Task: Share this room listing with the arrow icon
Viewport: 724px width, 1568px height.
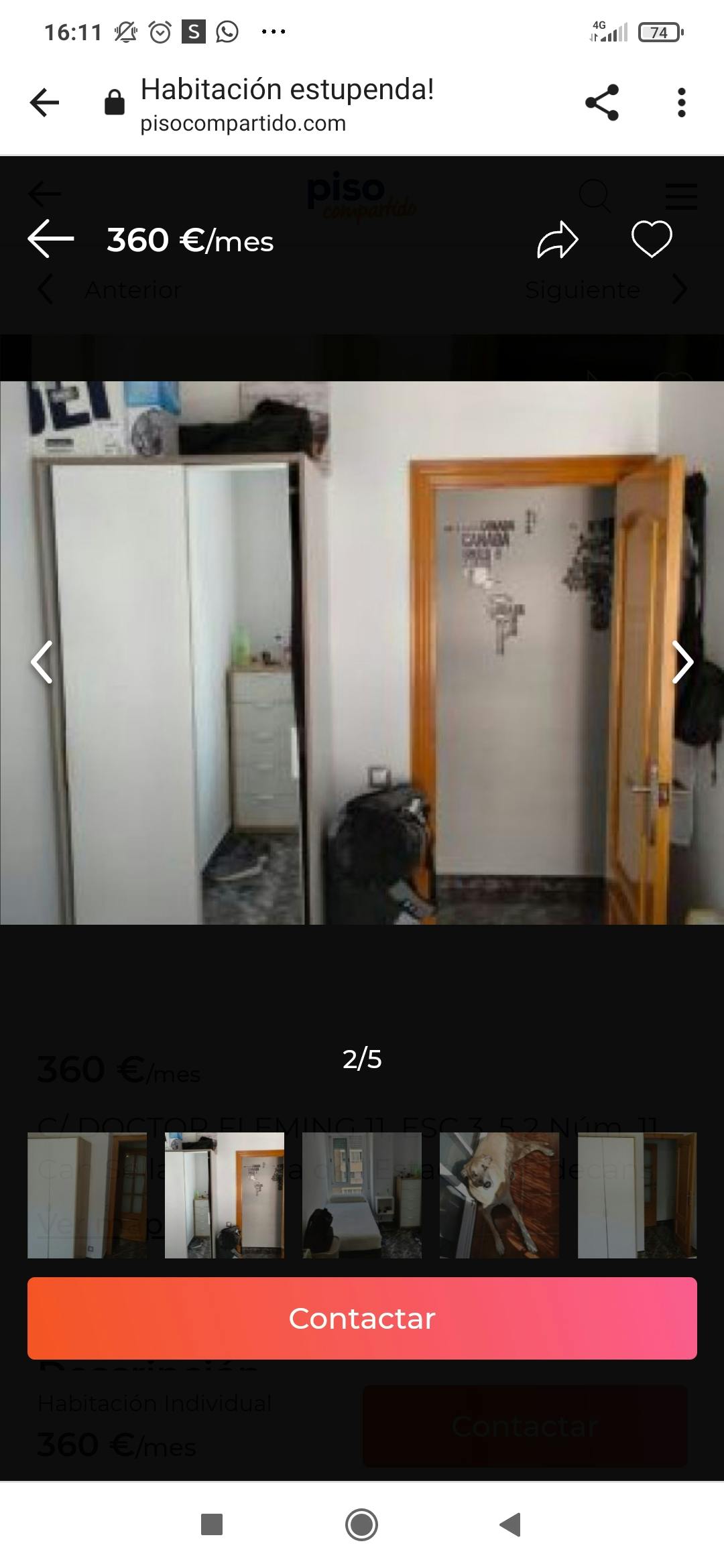Action: (x=557, y=240)
